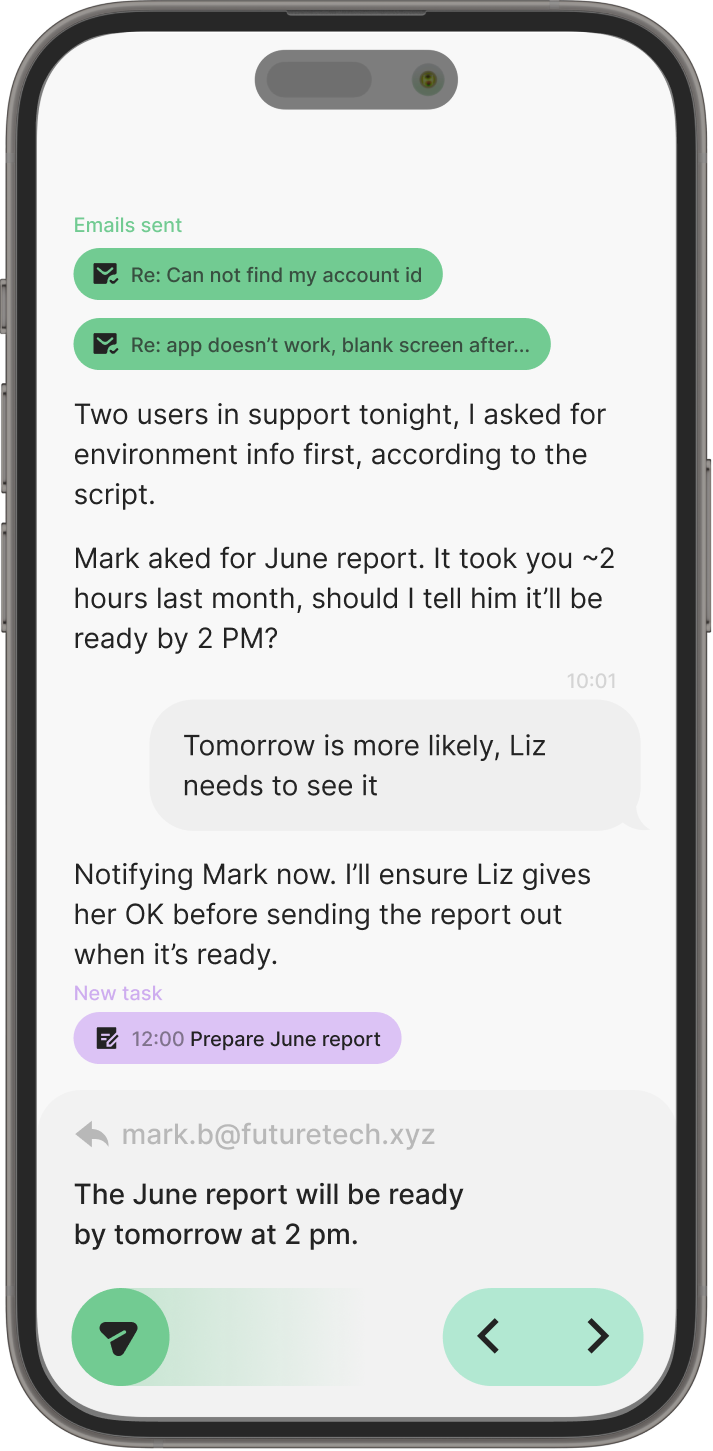Edit the draft reply about the June report

[x=269, y=1214]
